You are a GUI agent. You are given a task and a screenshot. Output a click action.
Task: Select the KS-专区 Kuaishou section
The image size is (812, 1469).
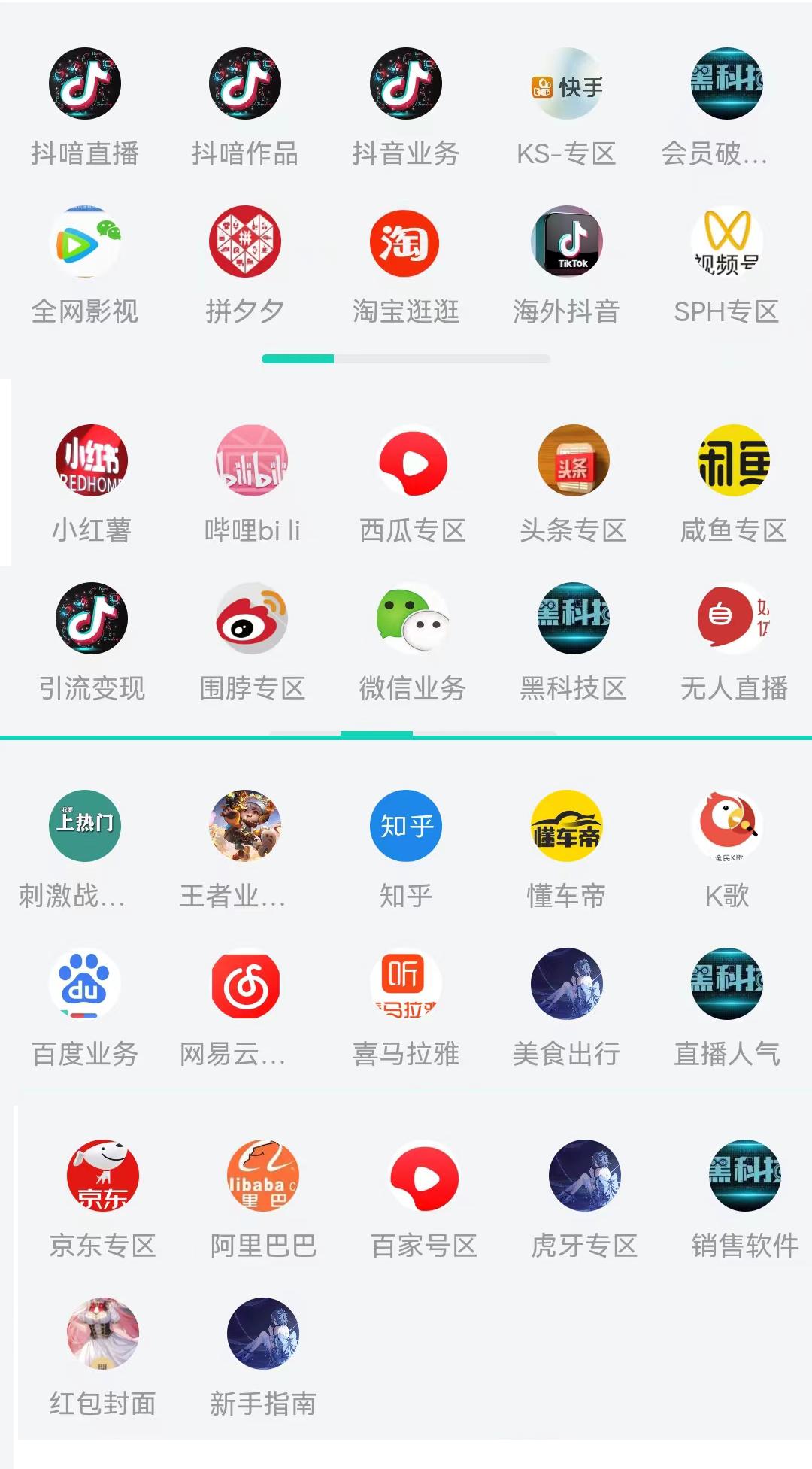(x=566, y=84)
